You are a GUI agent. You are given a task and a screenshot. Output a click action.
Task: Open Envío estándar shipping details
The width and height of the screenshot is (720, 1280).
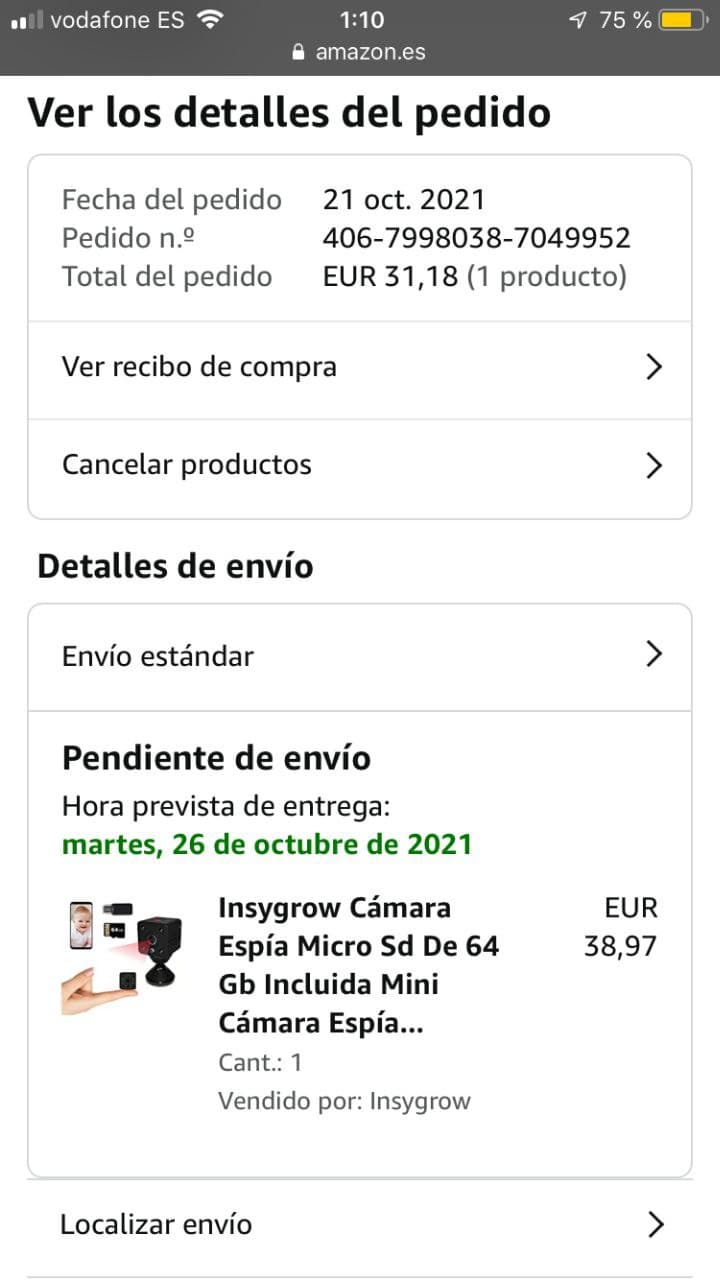tap(360, 656)
